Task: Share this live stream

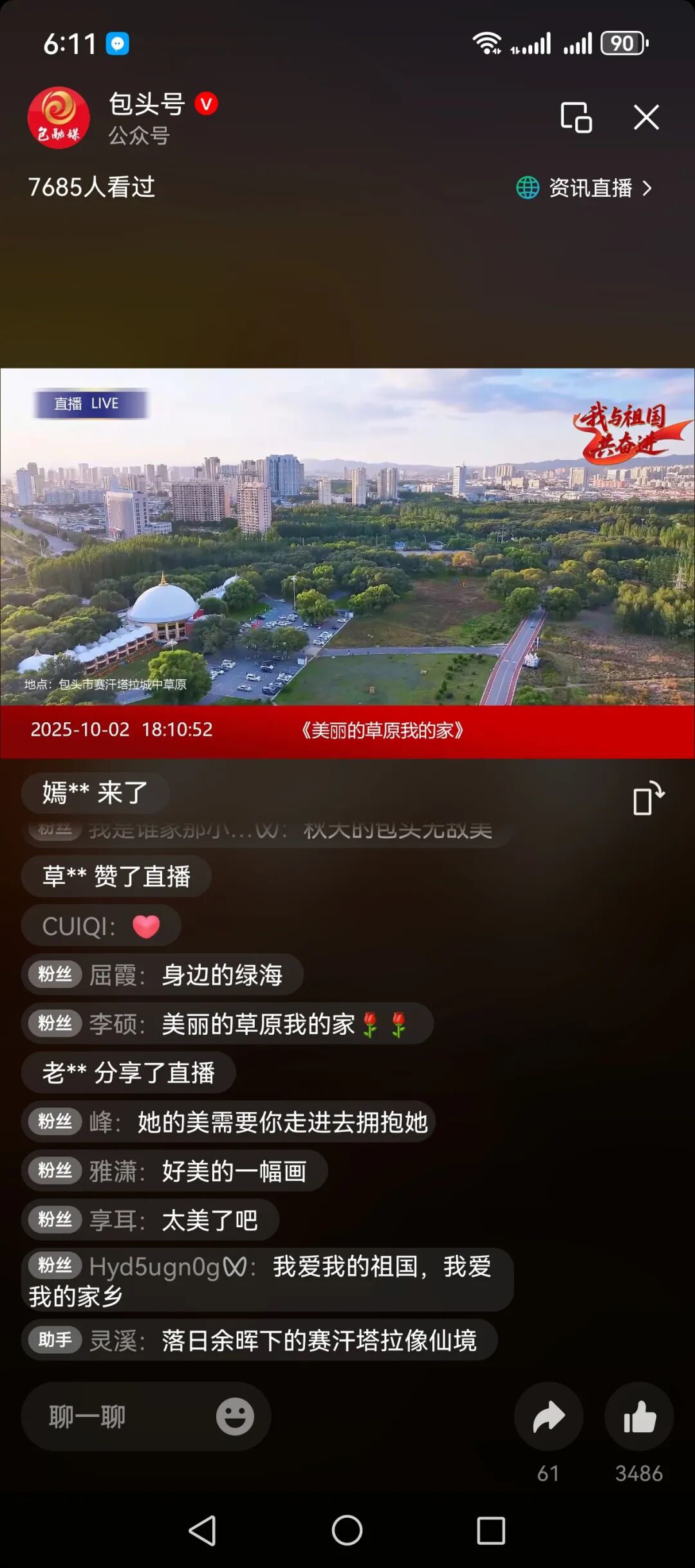Action: 548,1417
